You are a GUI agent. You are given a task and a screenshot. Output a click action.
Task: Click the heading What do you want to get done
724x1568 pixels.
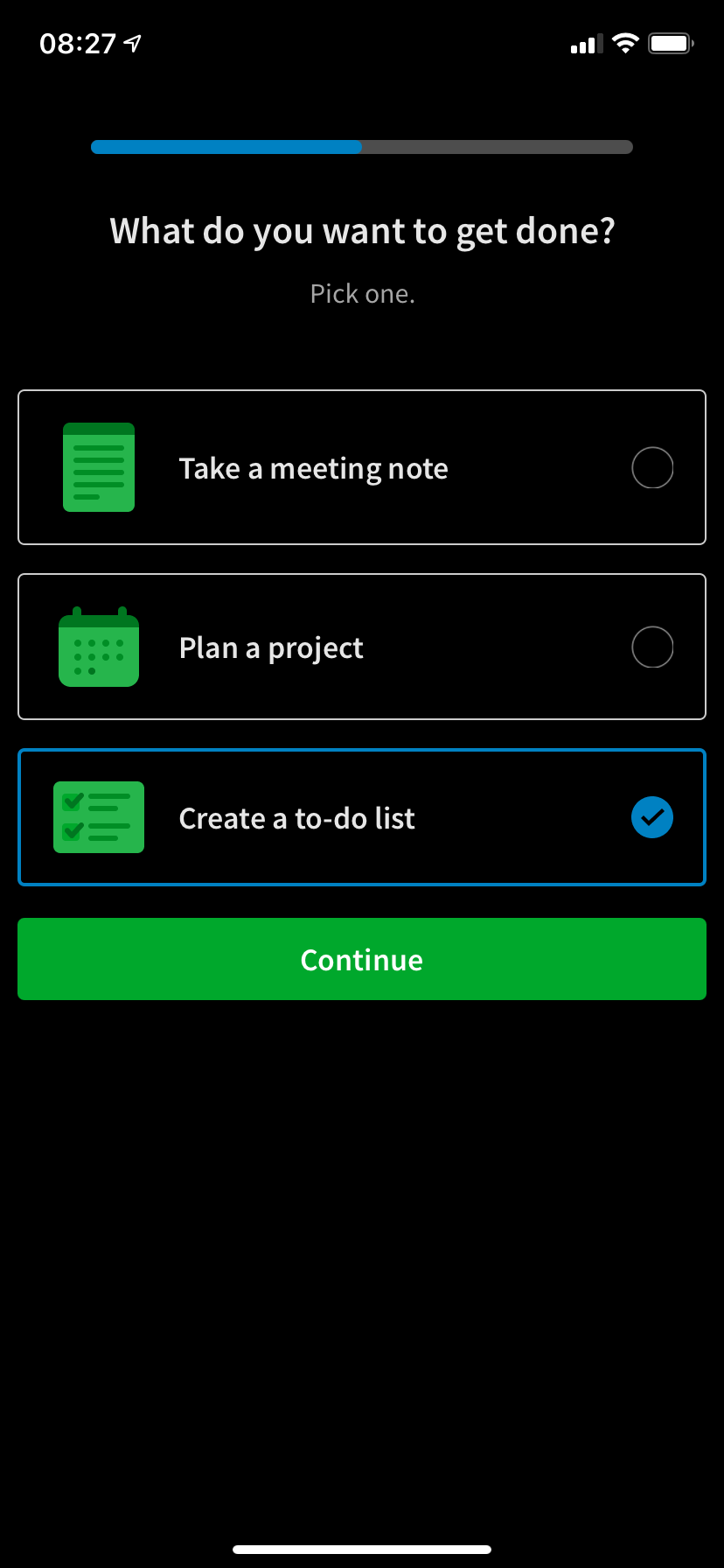[x=362, y=230]
